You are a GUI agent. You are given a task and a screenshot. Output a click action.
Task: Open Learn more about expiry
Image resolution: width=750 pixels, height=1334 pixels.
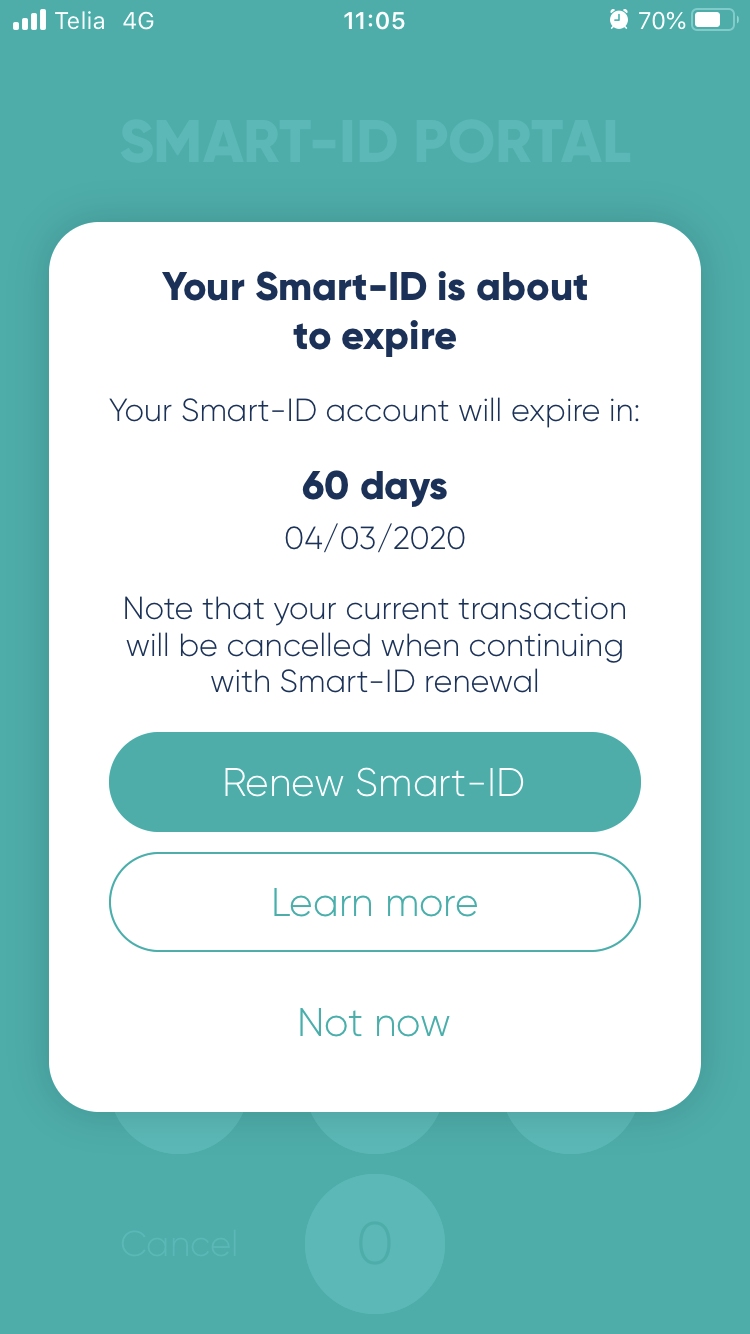(x=374, y=902)
